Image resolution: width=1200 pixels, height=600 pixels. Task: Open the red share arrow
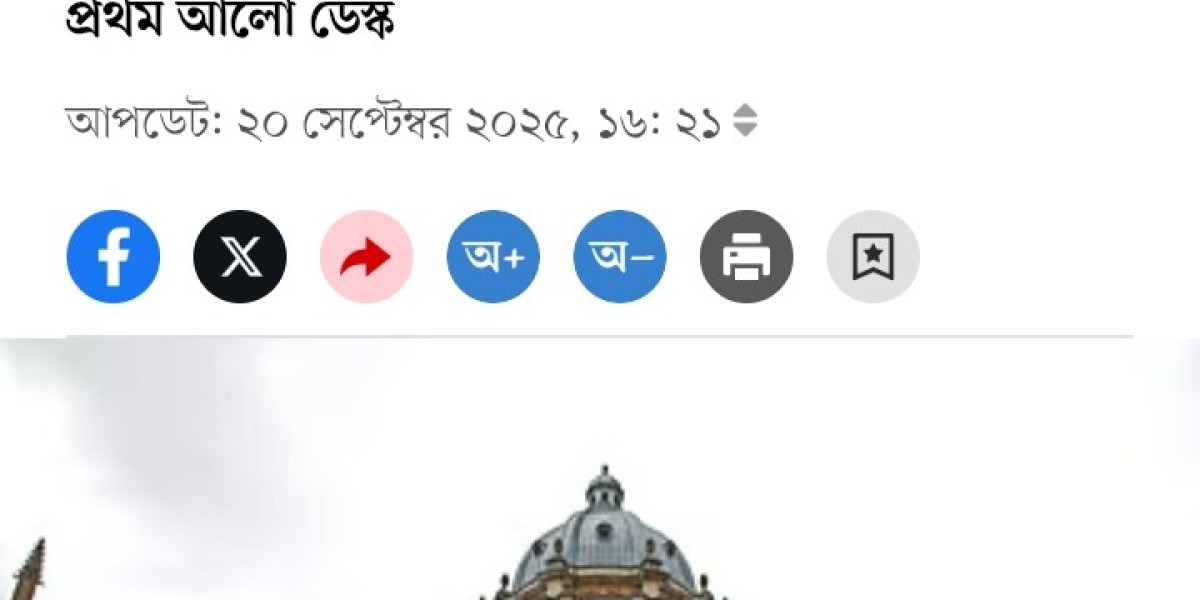tap(366, 257)
